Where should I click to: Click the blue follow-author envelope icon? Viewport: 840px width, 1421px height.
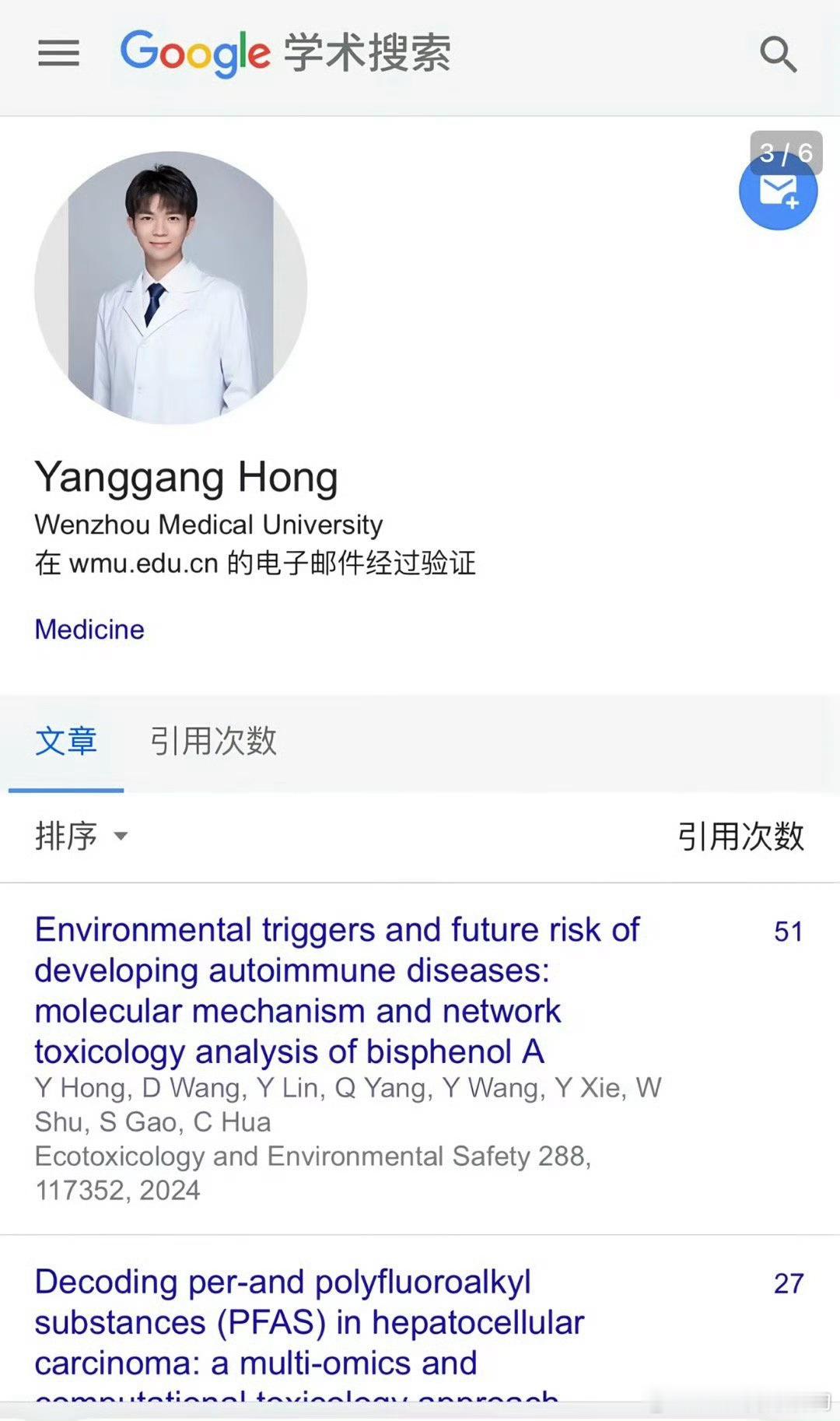[777, 193]
